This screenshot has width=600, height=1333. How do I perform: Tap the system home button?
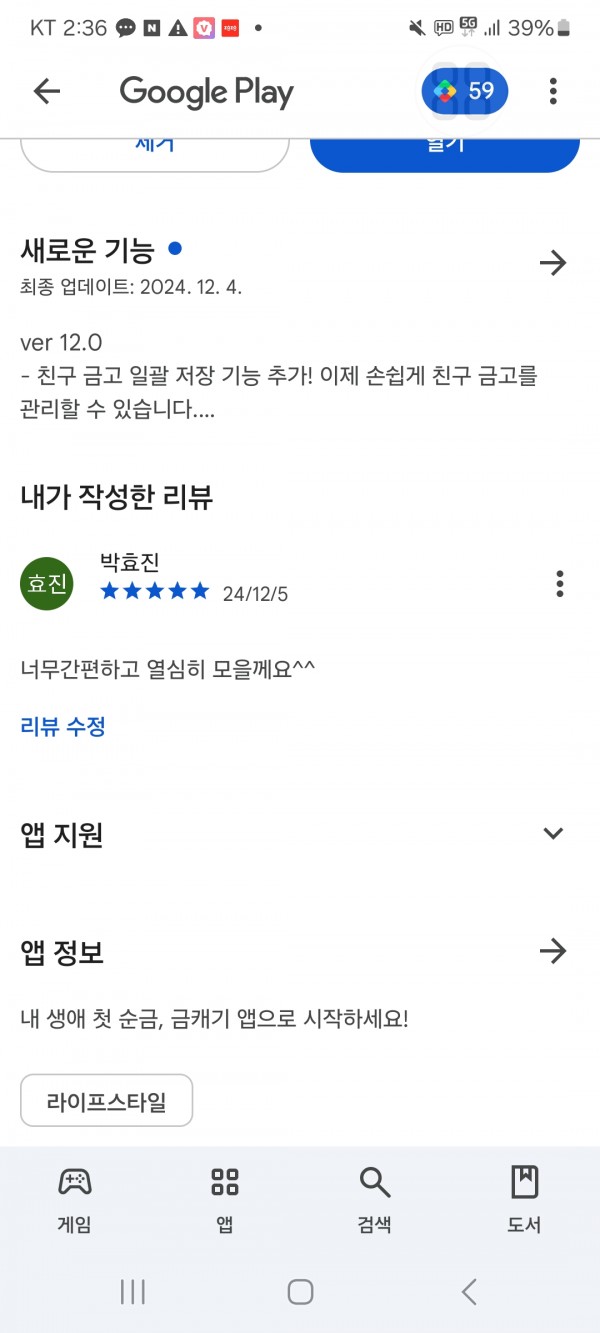[300, 1291]
